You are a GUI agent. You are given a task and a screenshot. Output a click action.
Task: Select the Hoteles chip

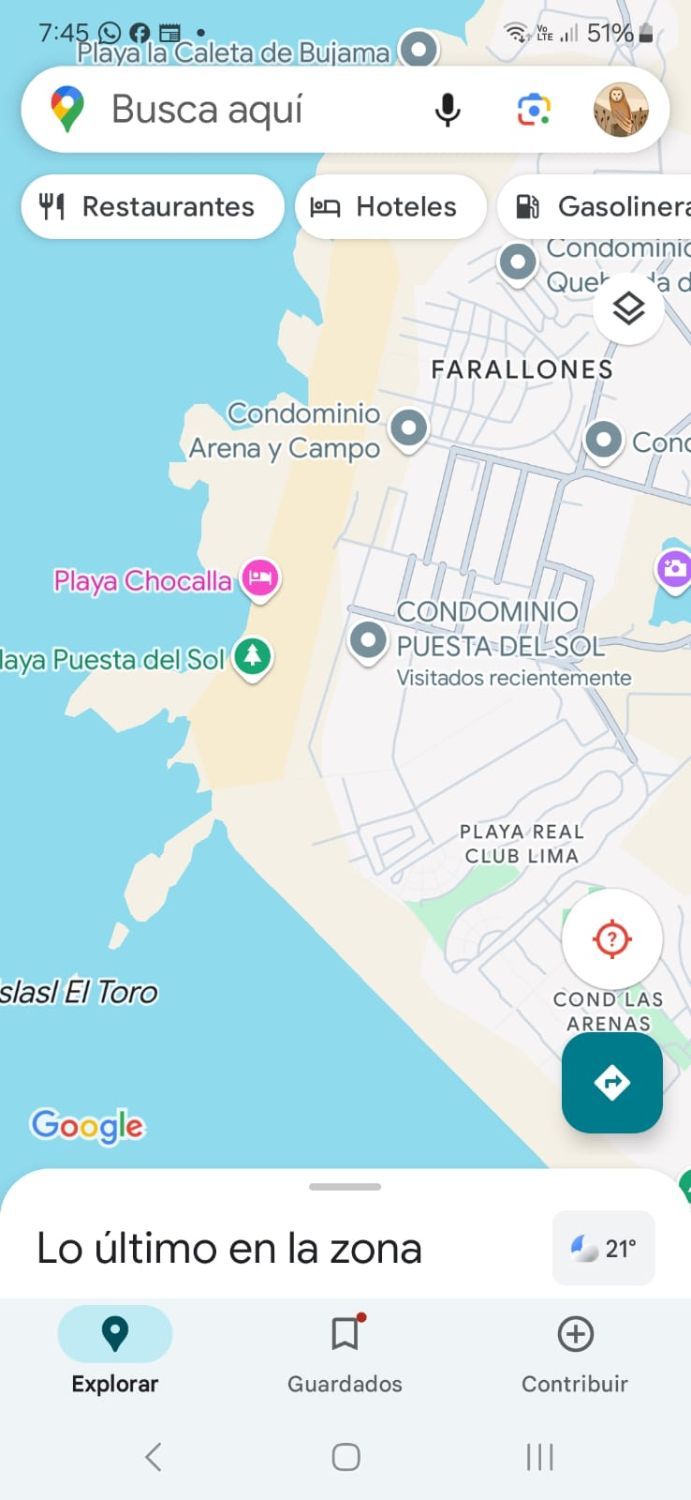pos(390,207)
